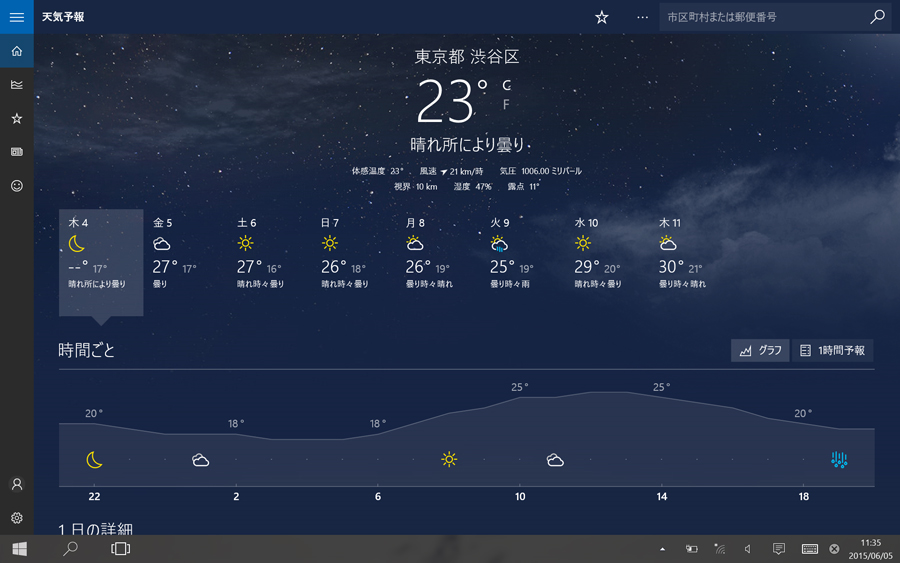The width and height of the screenshot is (900, 563).
Task: Switch temperature unit to Fahrenheit
Action: pos(506,104)
